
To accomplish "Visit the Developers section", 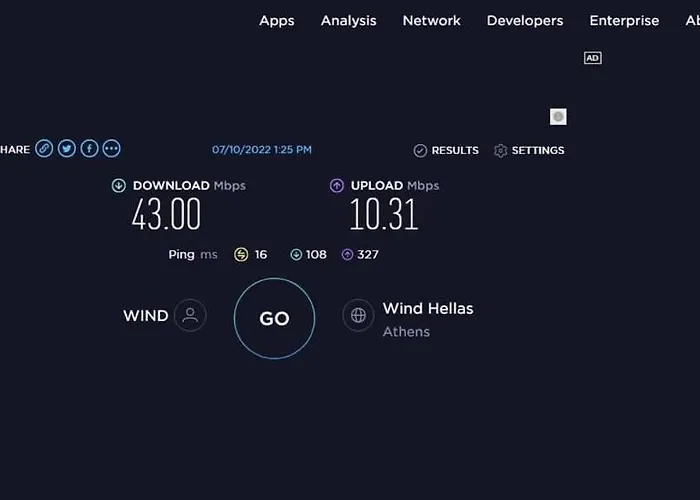I will pyautogui.click(x=524, y=20).
